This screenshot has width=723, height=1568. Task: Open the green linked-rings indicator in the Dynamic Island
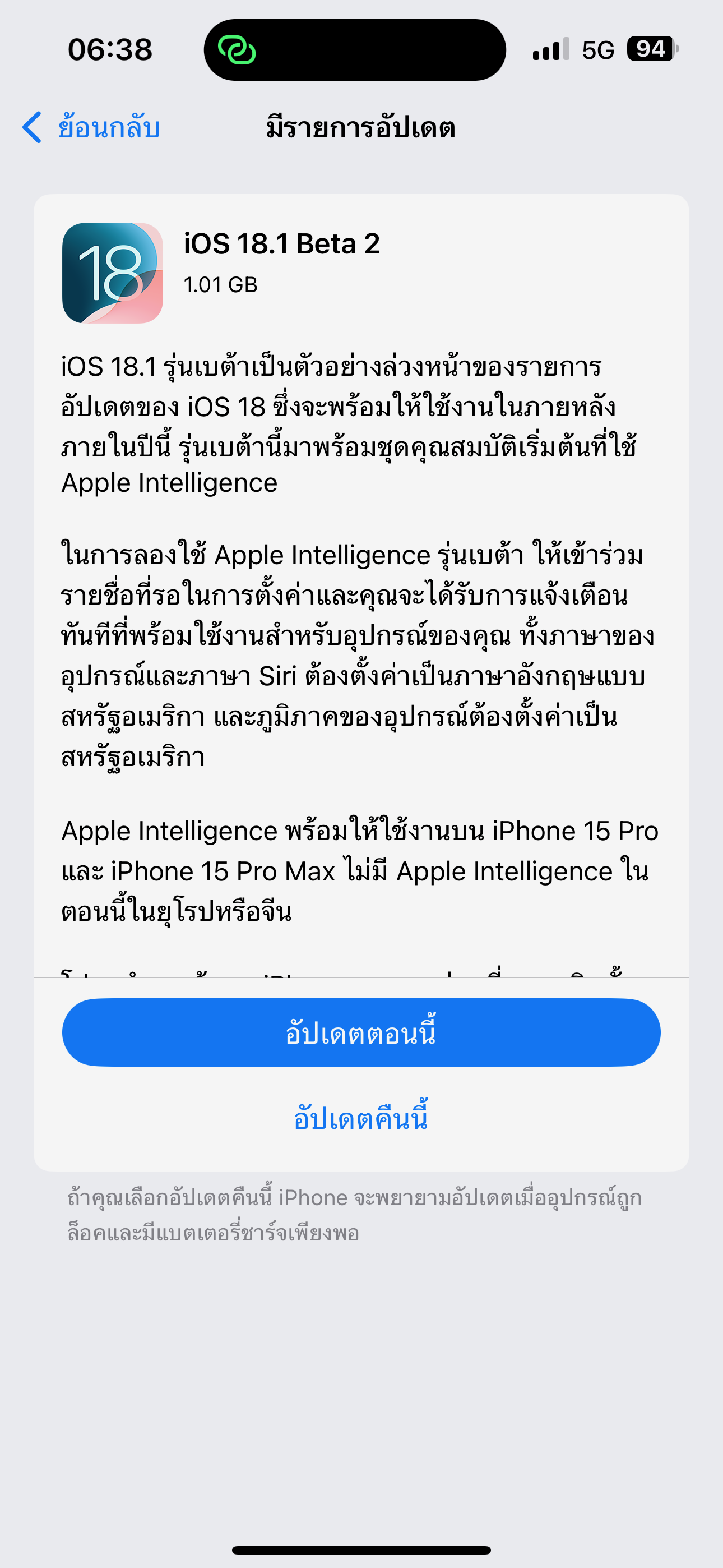237,50
